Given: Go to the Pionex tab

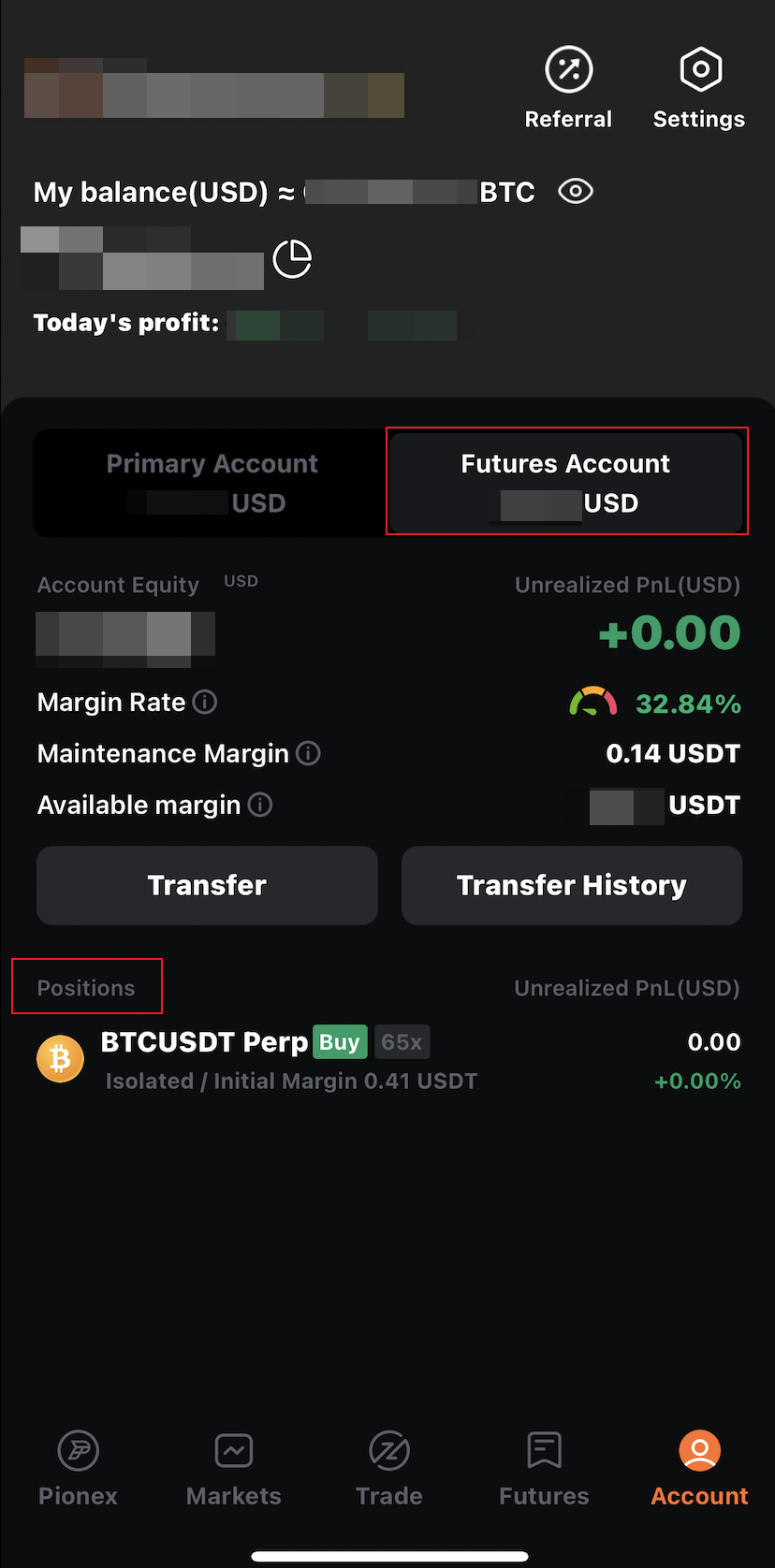Looking at the screenshot, I should pos(78,1469).
